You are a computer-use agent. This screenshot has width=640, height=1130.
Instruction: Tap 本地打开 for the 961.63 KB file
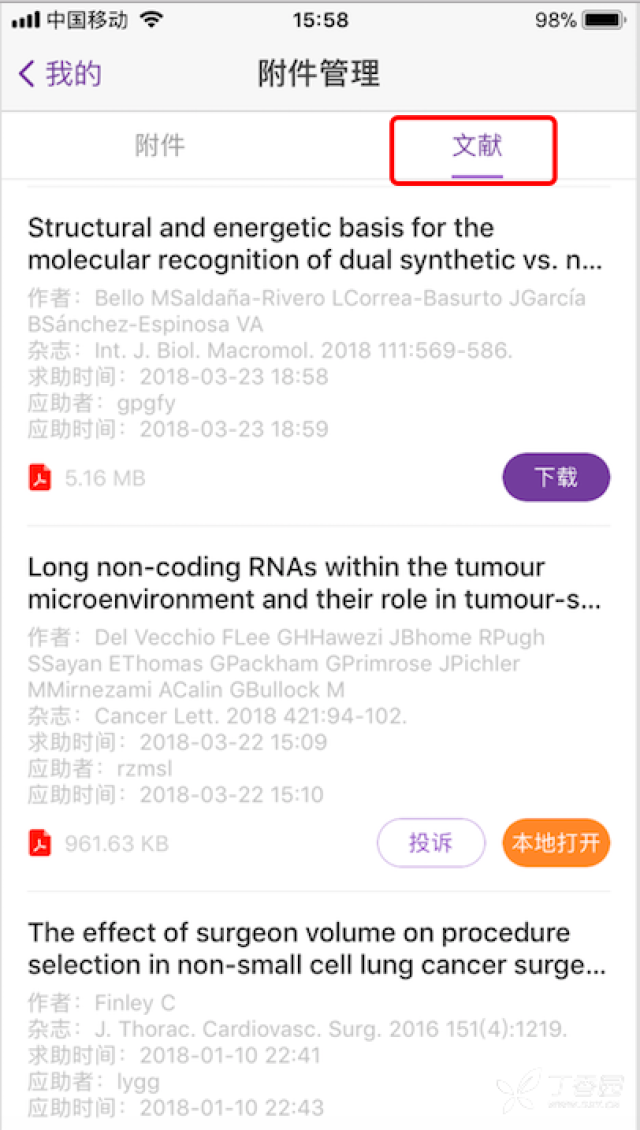pos(555,843)
